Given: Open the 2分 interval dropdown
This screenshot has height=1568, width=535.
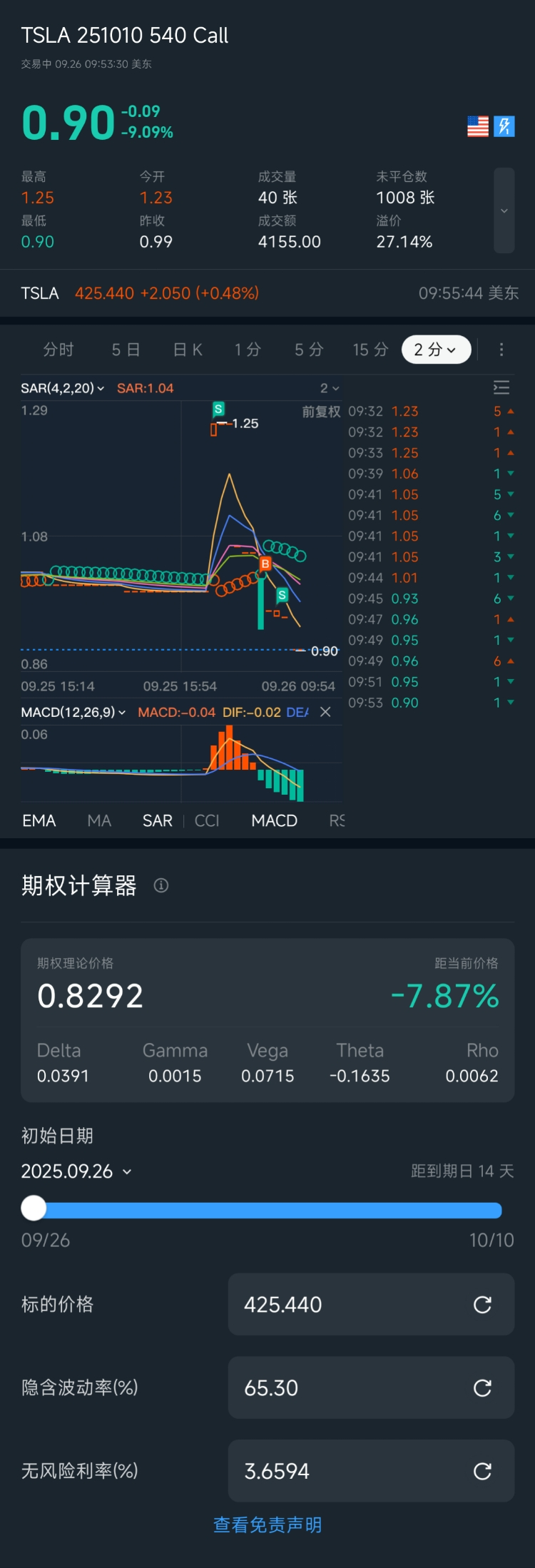Looking at the screenshot, I should point(435,350).
